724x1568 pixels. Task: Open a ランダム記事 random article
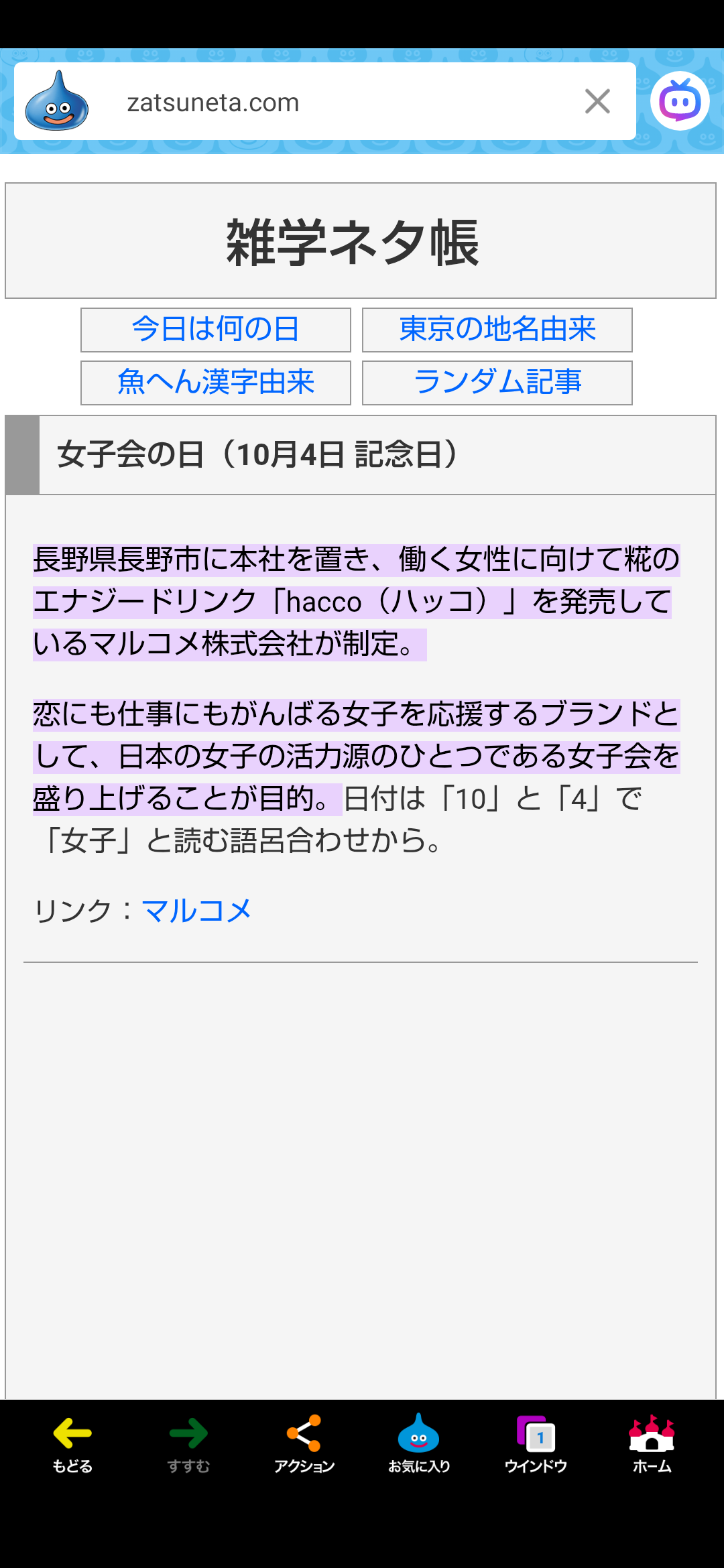pyautogui.click(x=497, y=383)
